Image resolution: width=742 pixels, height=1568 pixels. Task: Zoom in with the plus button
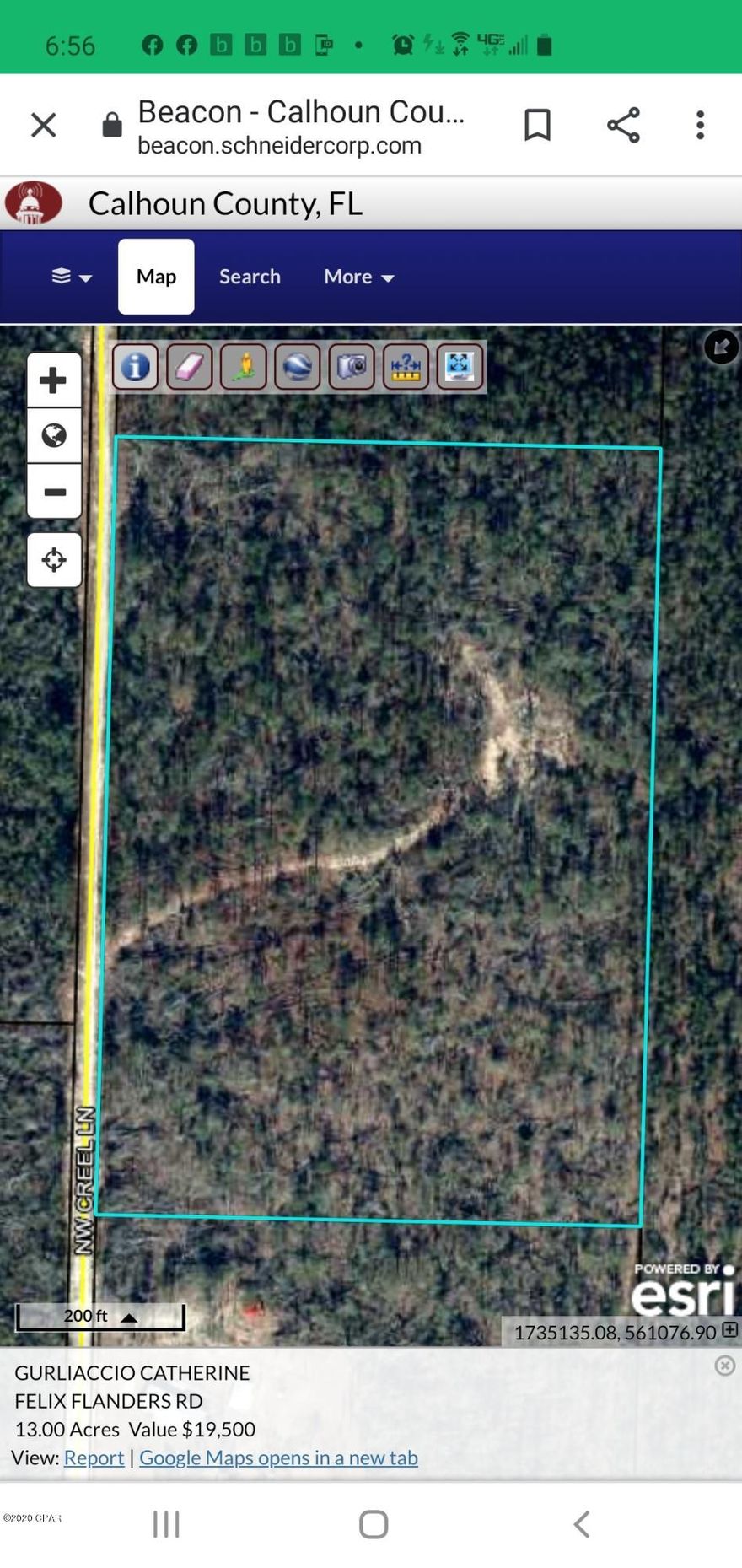click(x=54, y=379)
